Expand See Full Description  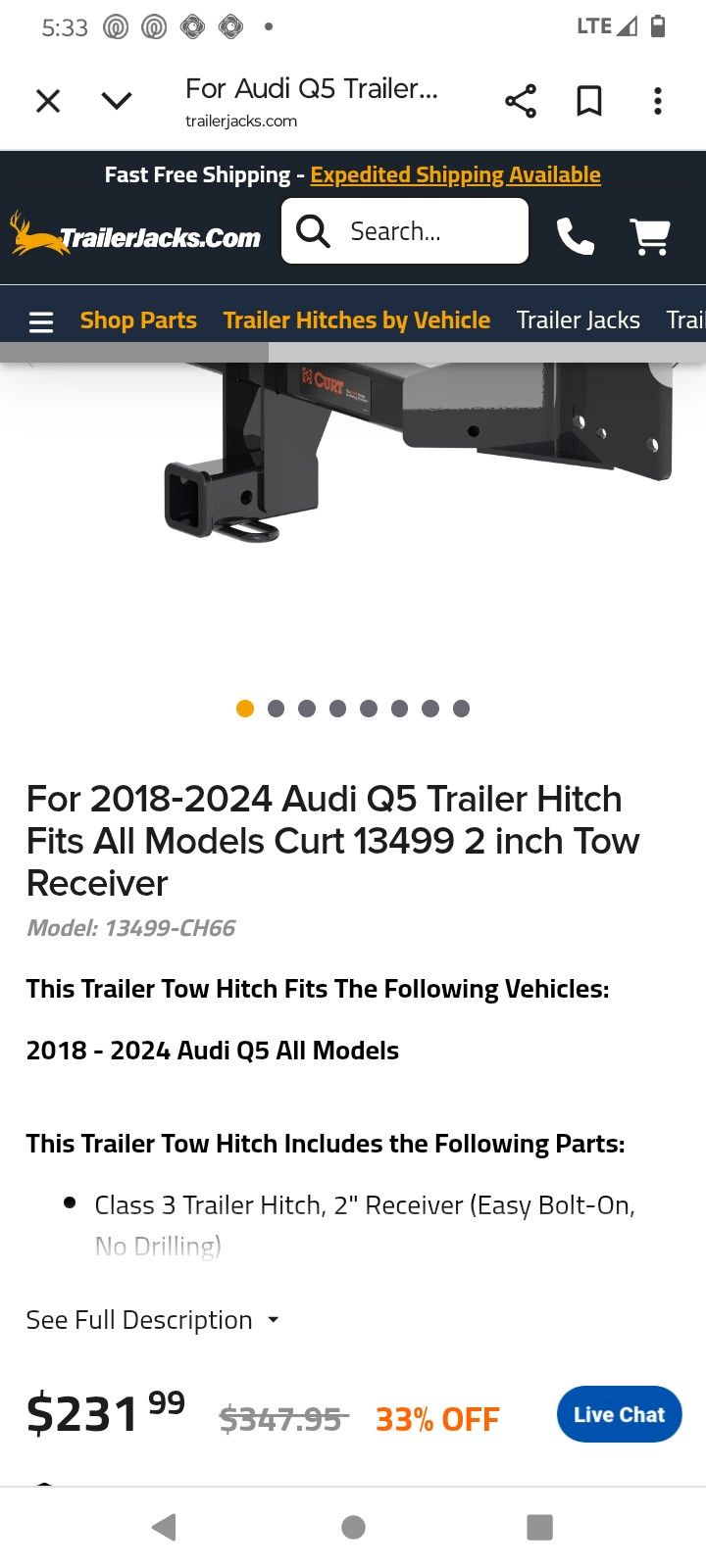point(153,1320)
